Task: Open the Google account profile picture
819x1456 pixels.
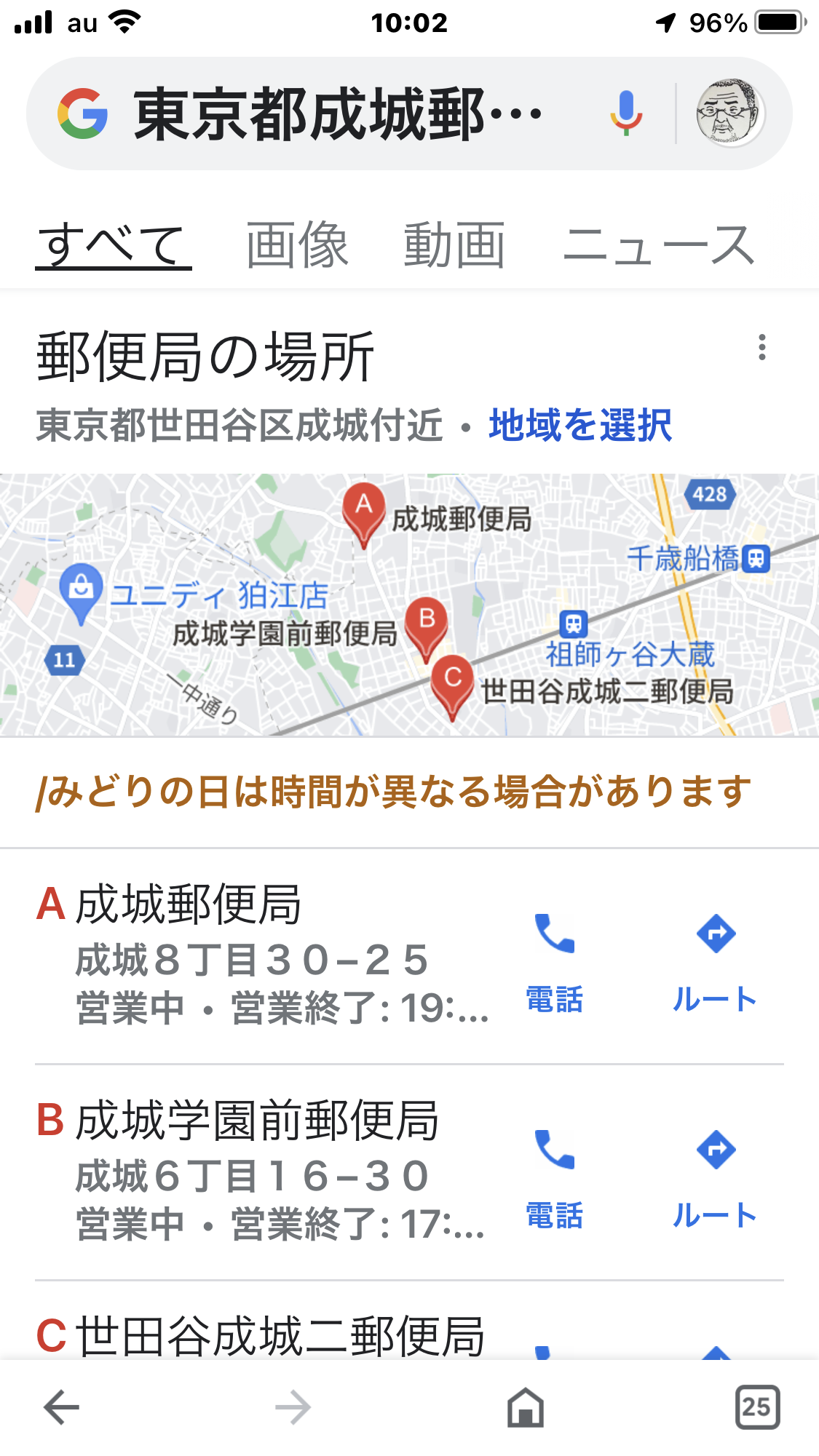Action: (x=730, y=114)
